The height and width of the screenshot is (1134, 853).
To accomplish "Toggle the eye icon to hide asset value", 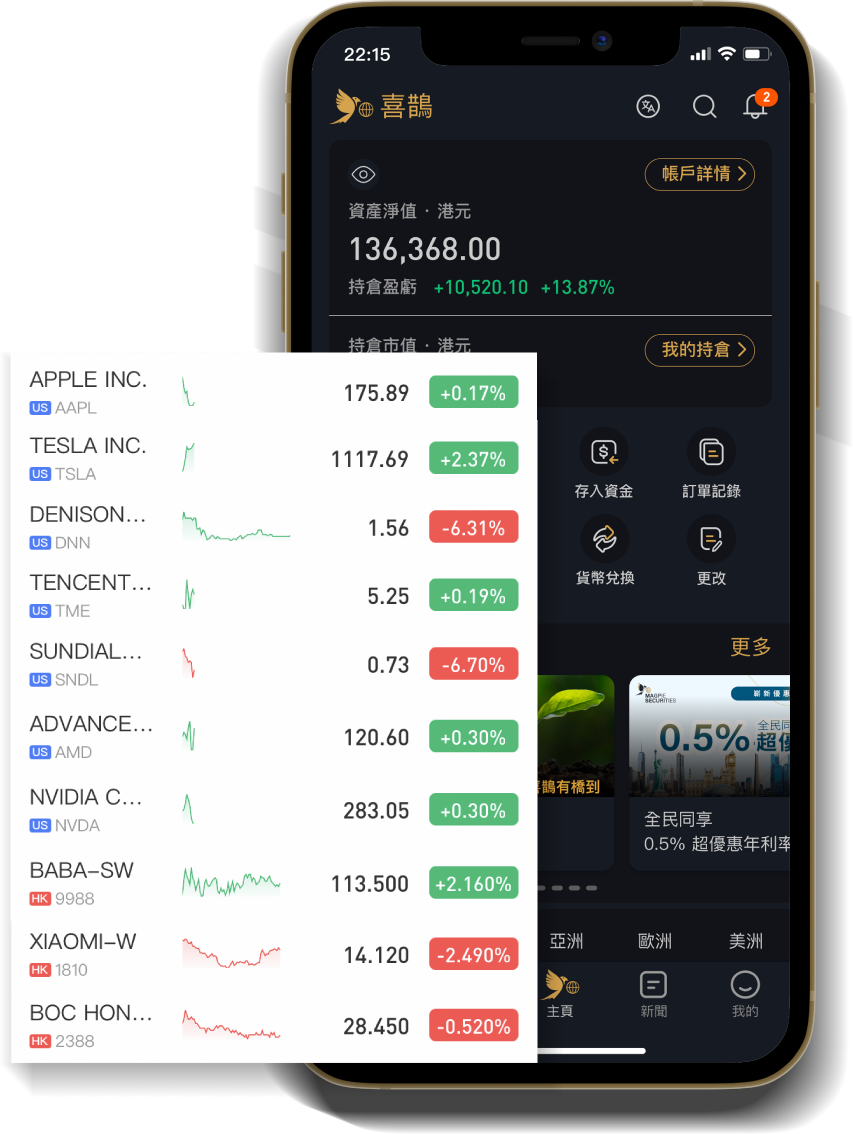I will tap(363, 175).
